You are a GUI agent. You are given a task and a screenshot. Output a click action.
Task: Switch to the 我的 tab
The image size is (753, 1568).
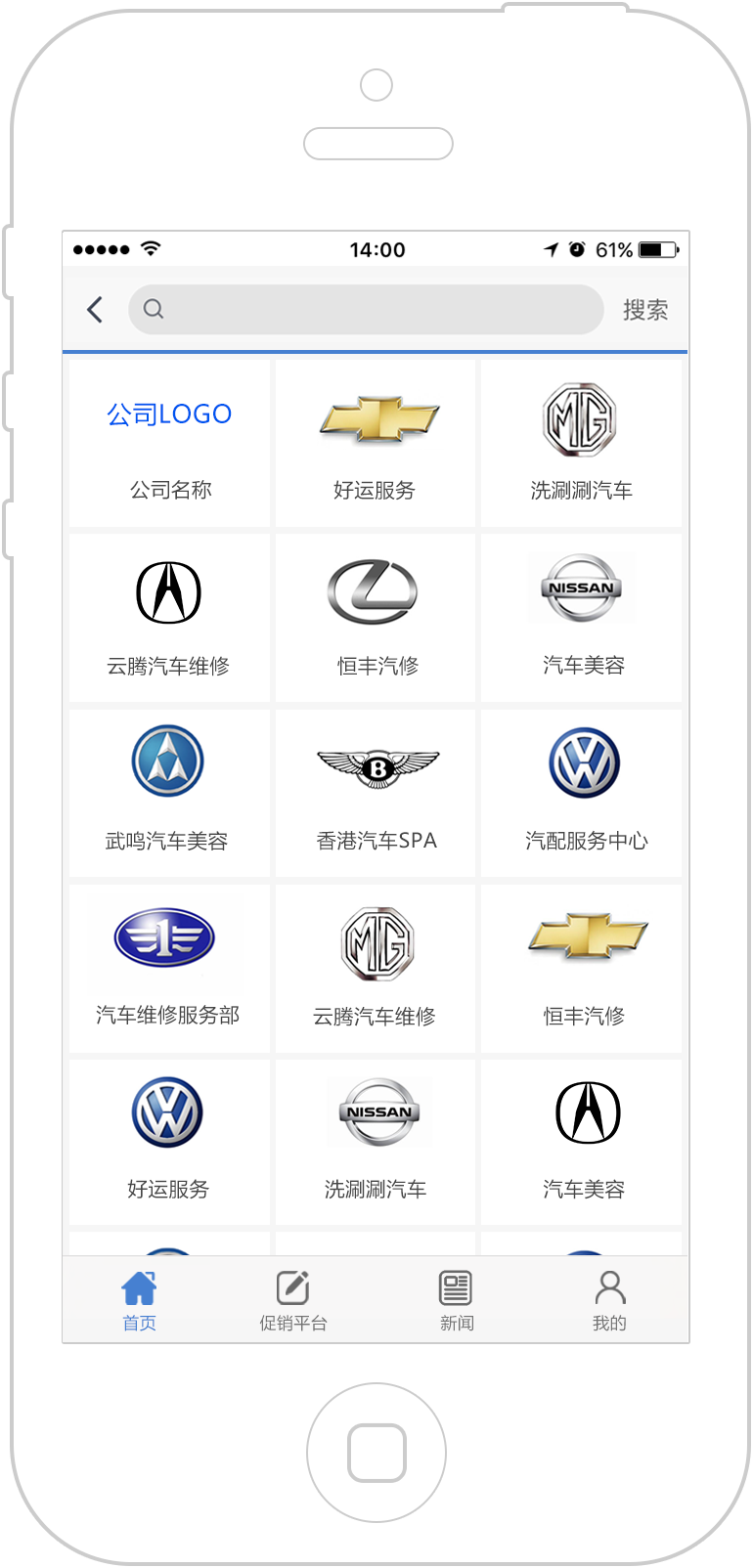tap(609, 1300)
